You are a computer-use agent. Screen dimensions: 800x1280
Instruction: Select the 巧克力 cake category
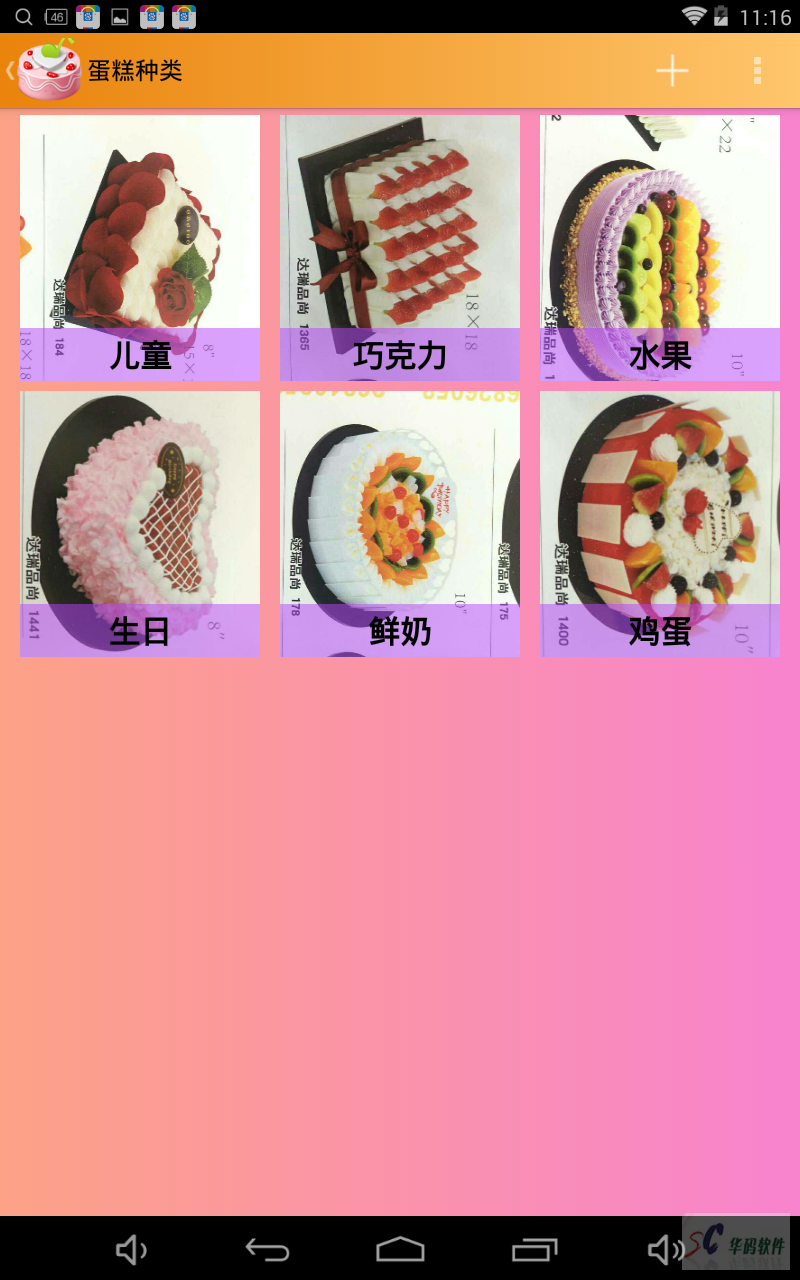400,248
